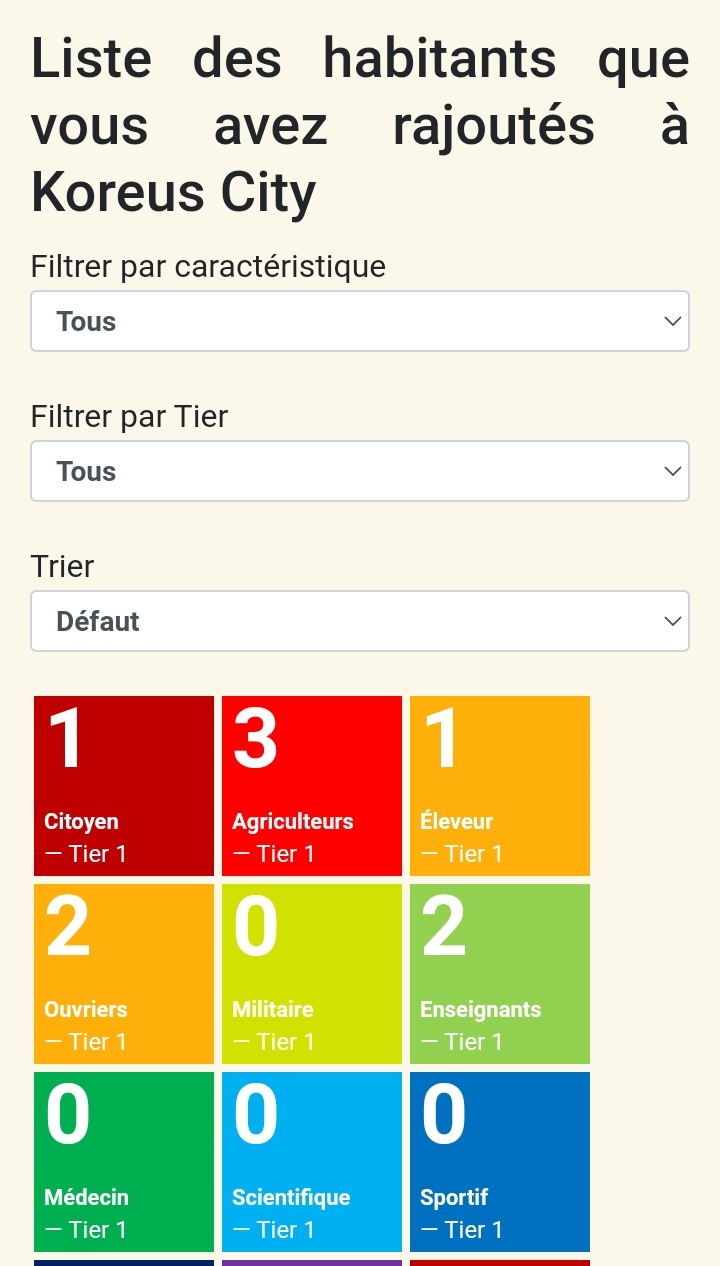Tap the Éleveur Tier 1 tile
The image size is (720, 1266).
coord(500,786)
